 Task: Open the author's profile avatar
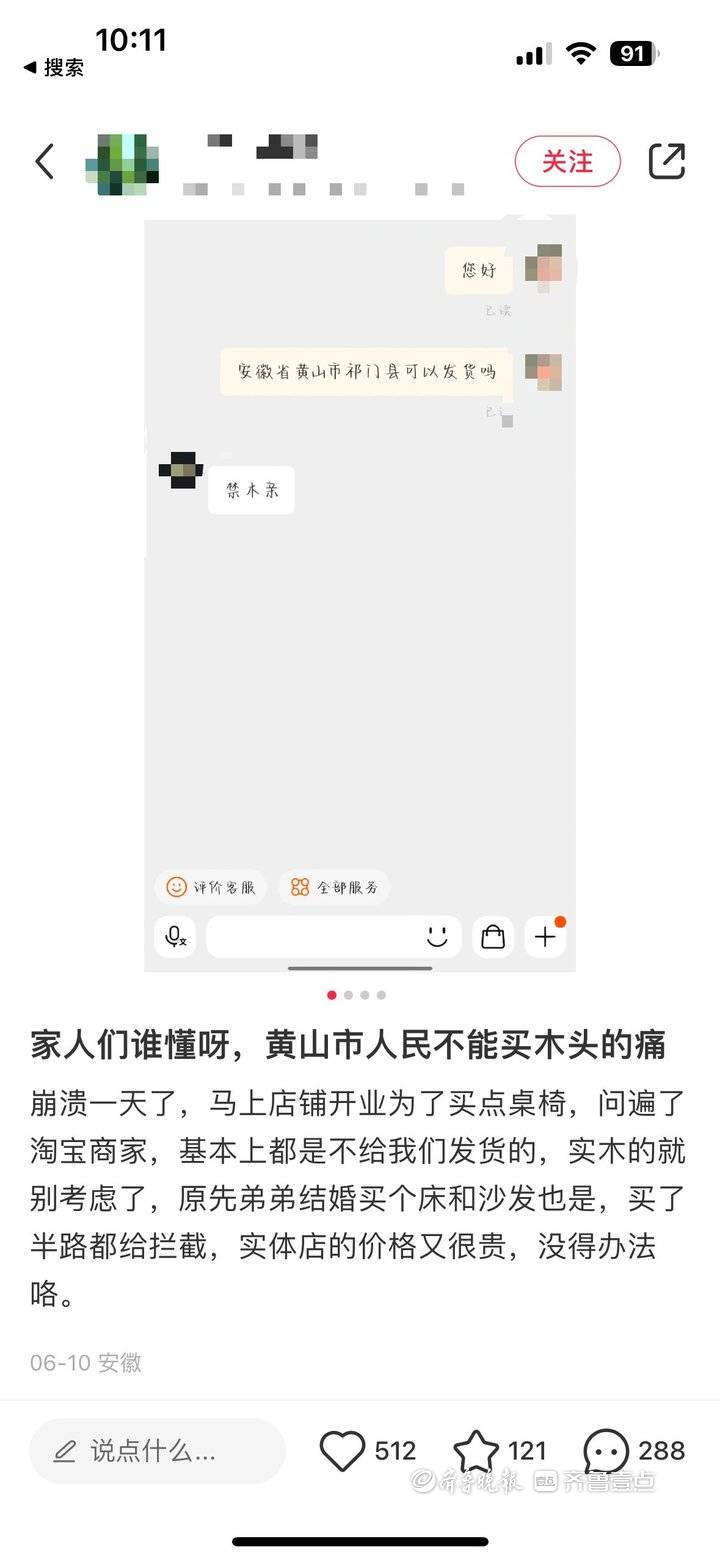pos(122,164)
